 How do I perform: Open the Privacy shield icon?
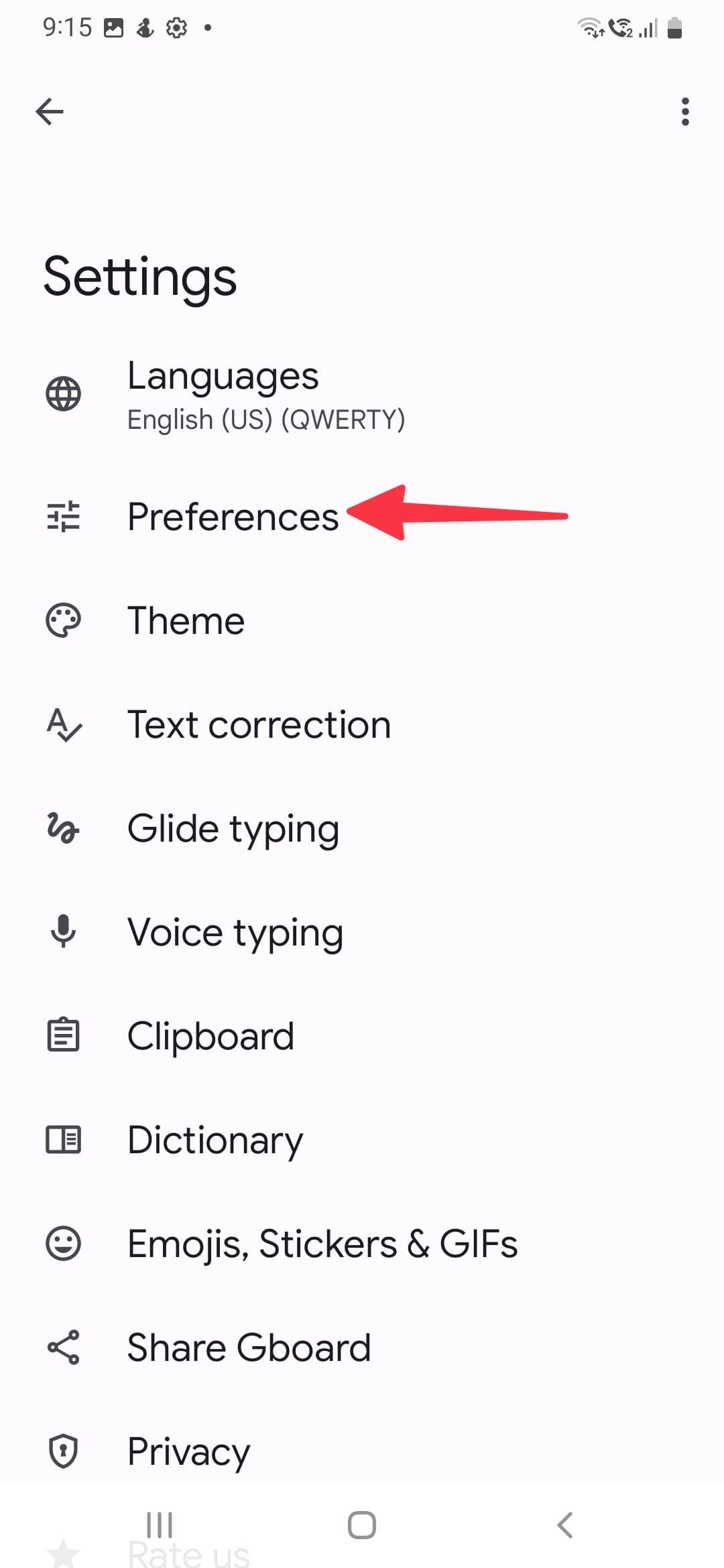pyautogui.click(x=64, y=1451)
